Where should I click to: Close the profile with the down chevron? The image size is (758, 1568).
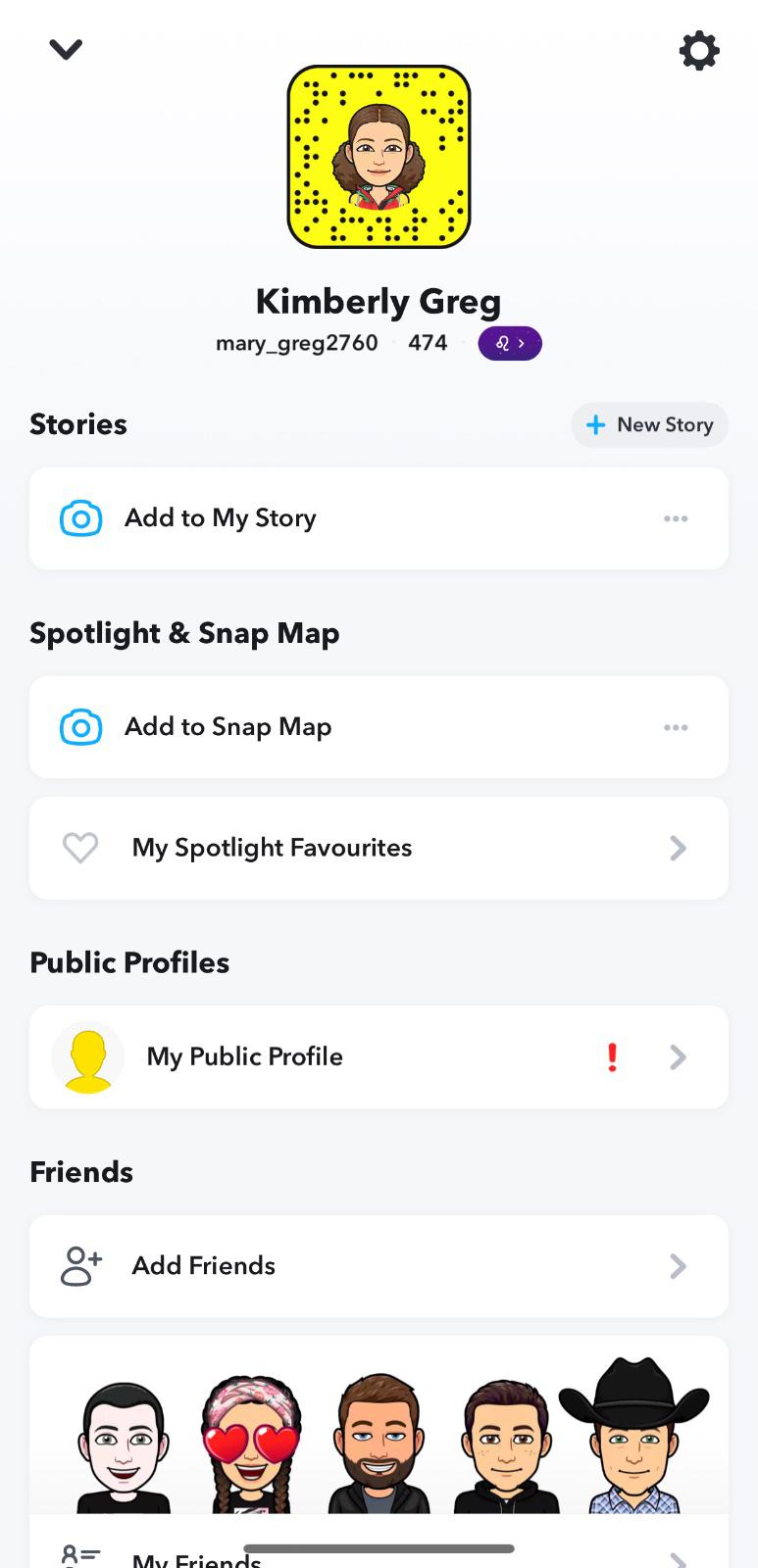point(66,49)
